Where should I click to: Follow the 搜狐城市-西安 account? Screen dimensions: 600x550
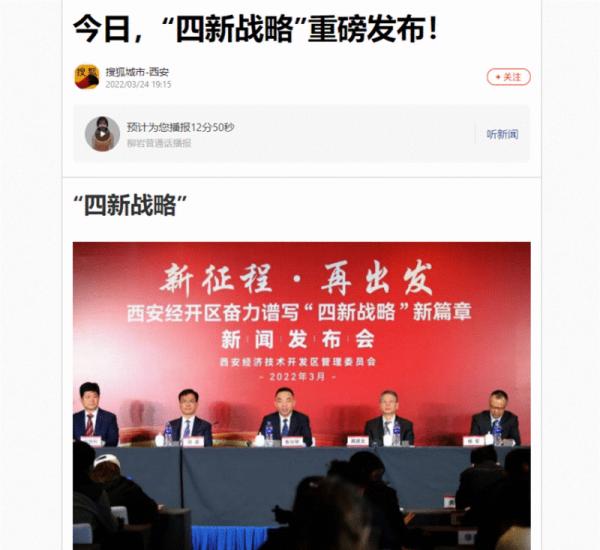point(508,77)
